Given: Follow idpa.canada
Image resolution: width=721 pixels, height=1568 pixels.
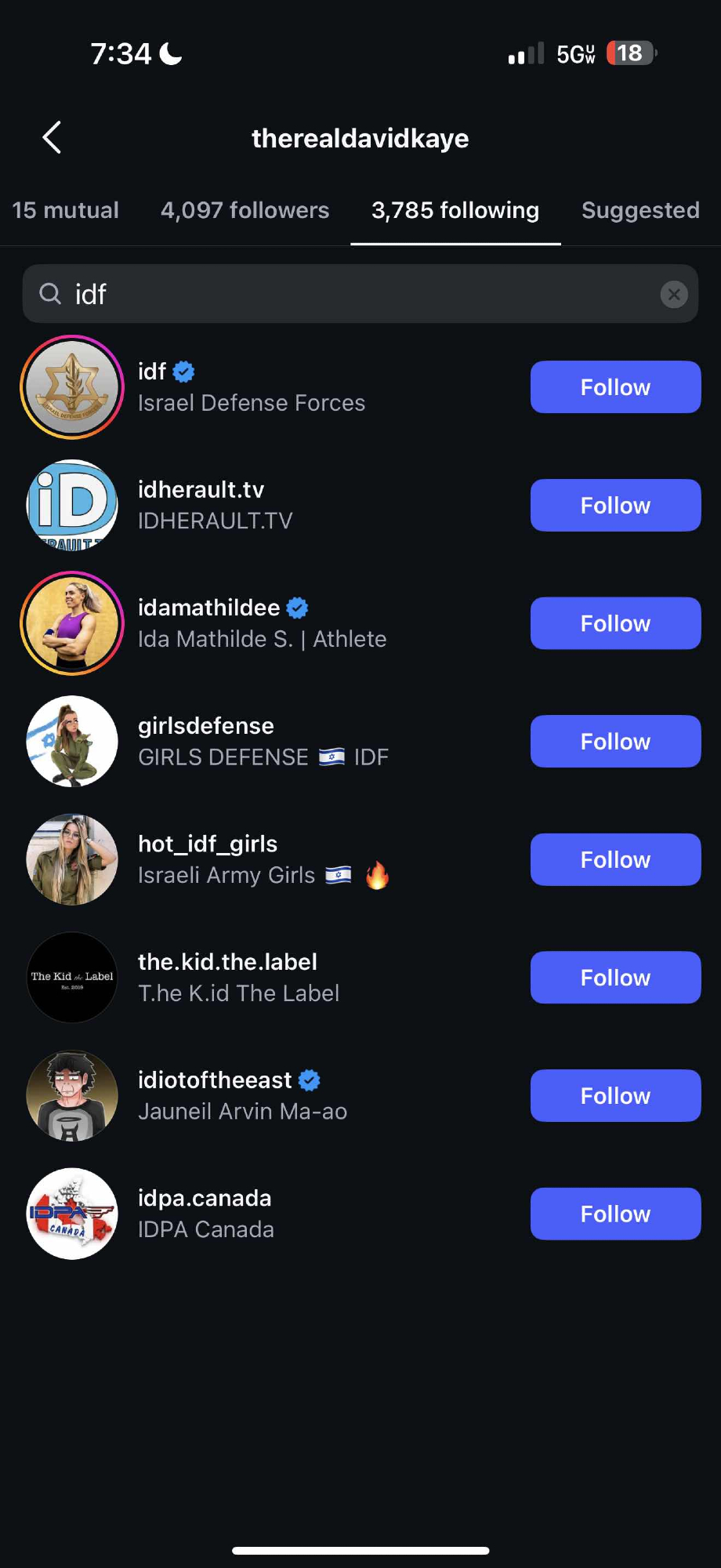Looking at the screenshot, I should click(615, 1214).
